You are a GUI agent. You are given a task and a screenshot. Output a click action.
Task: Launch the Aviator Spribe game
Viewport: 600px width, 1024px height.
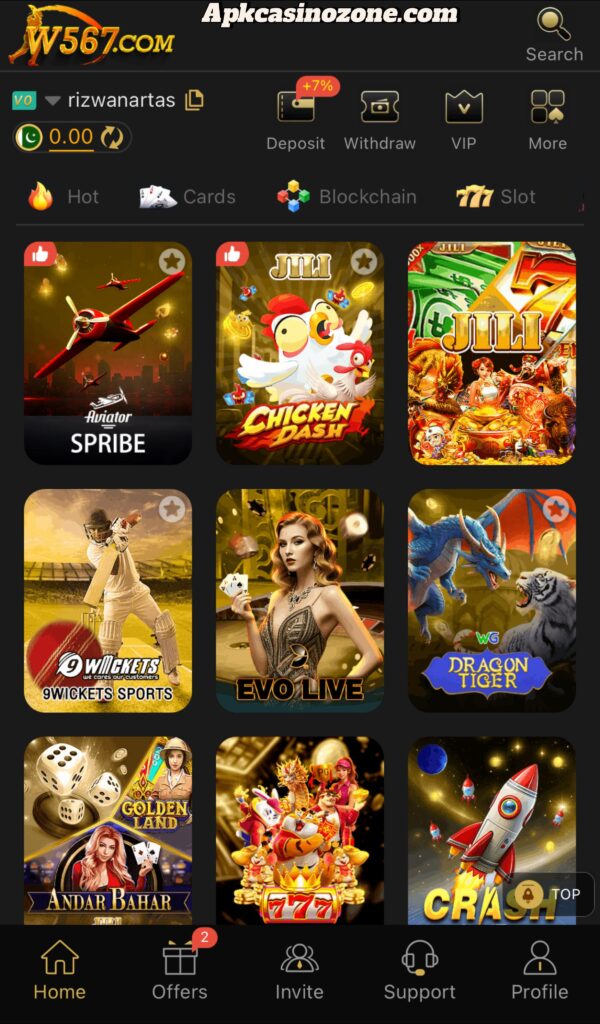pyautogui.click(x=107, y=353)
